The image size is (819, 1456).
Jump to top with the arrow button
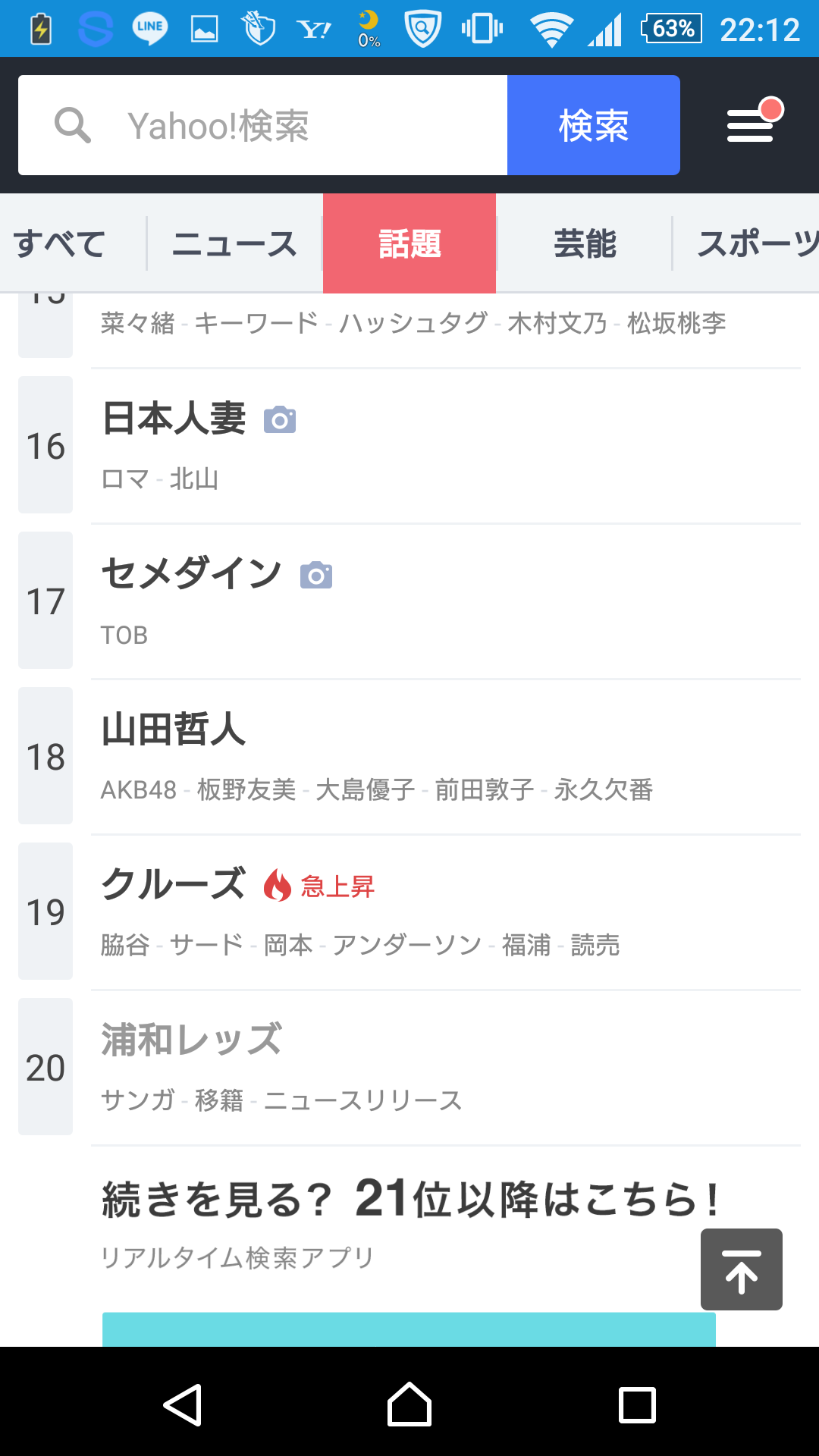(x=742, y=1269)
